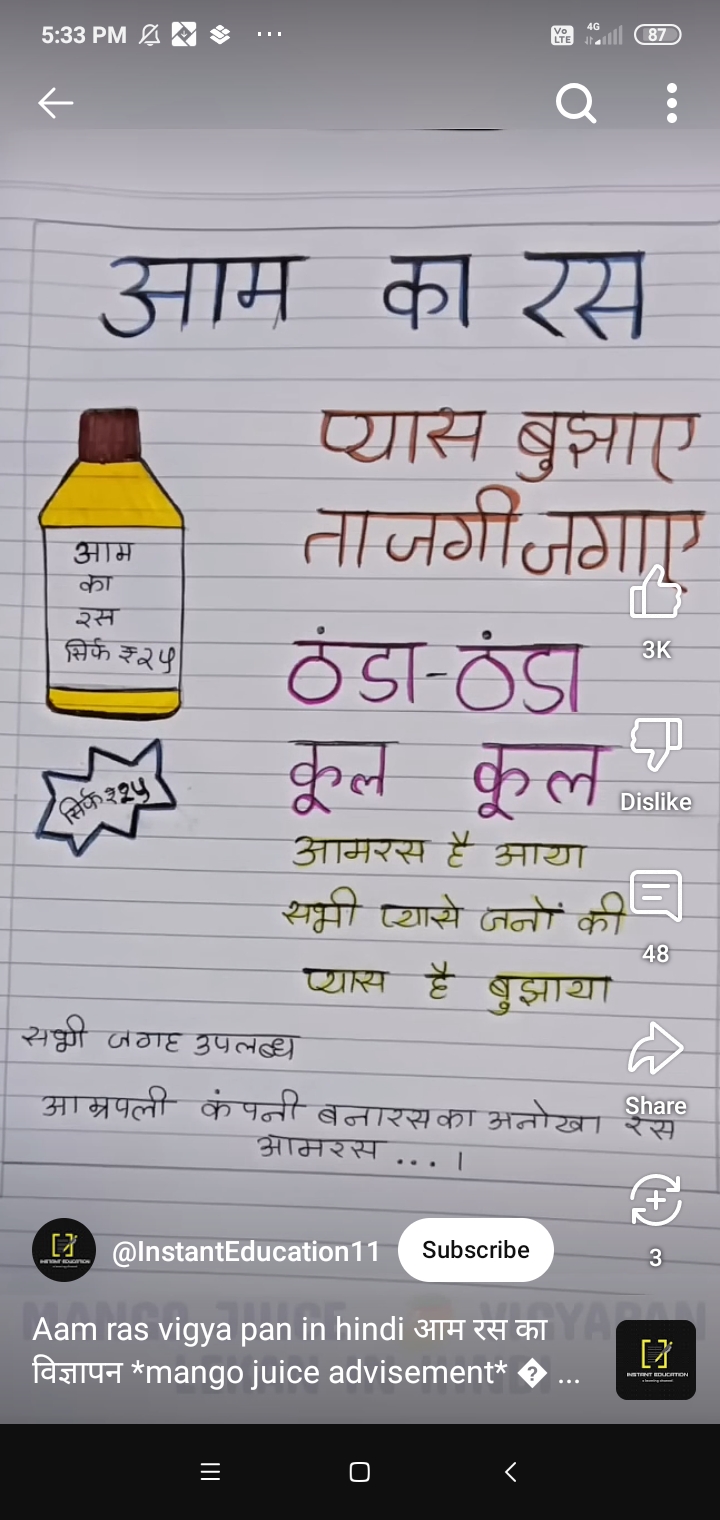Go to the home screen
720x1520 pixels.
tap(360, 1472)
